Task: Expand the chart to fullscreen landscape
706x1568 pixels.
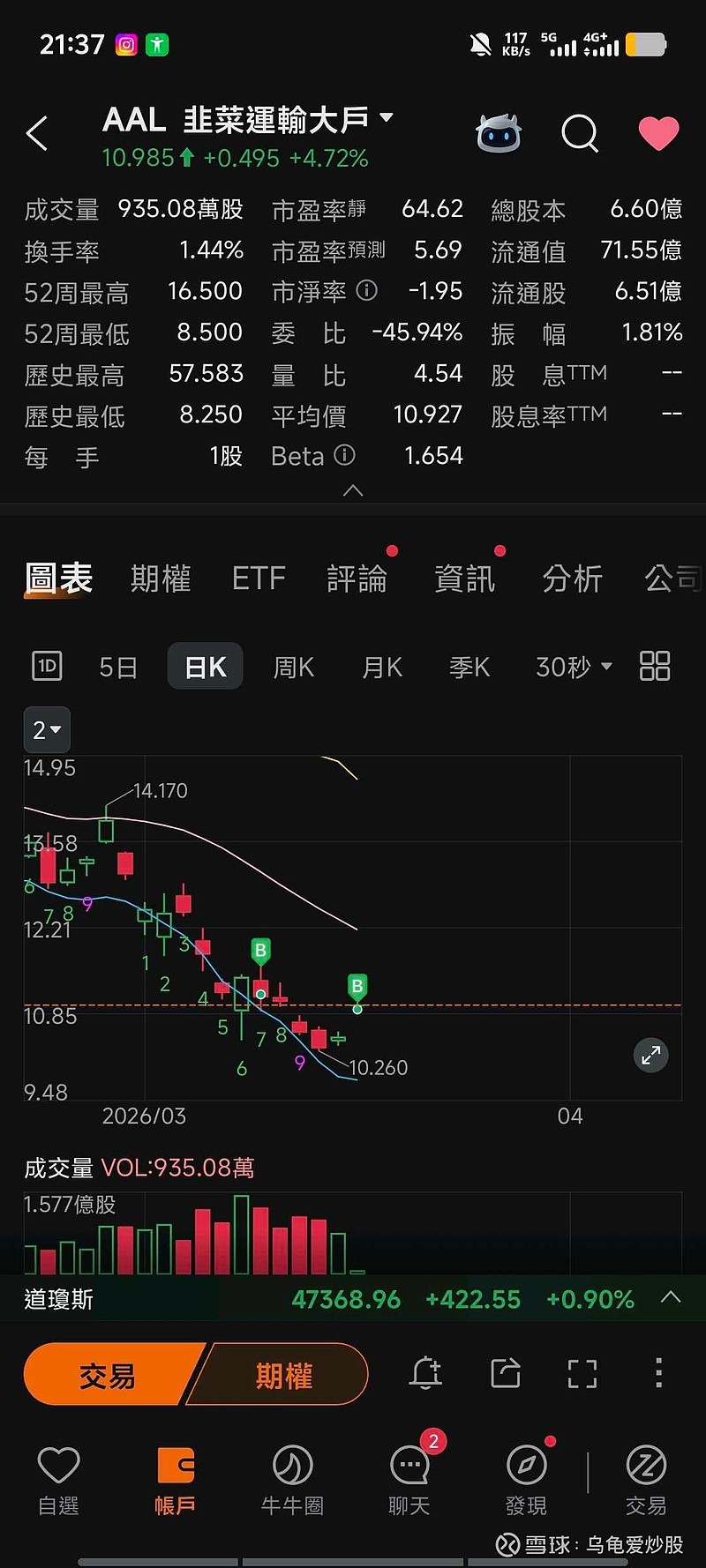Action: (651, 1055)
